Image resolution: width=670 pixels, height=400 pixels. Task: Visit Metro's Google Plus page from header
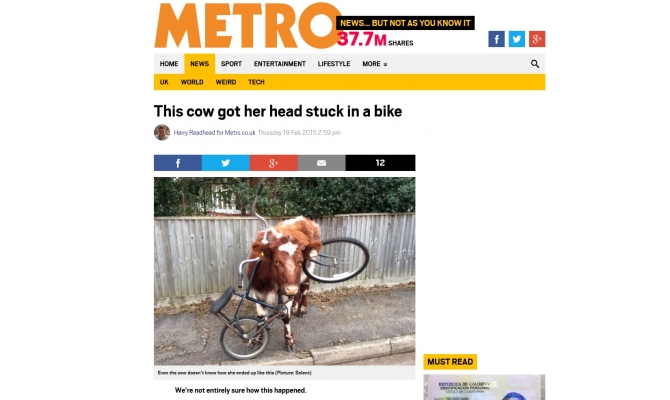537,39
